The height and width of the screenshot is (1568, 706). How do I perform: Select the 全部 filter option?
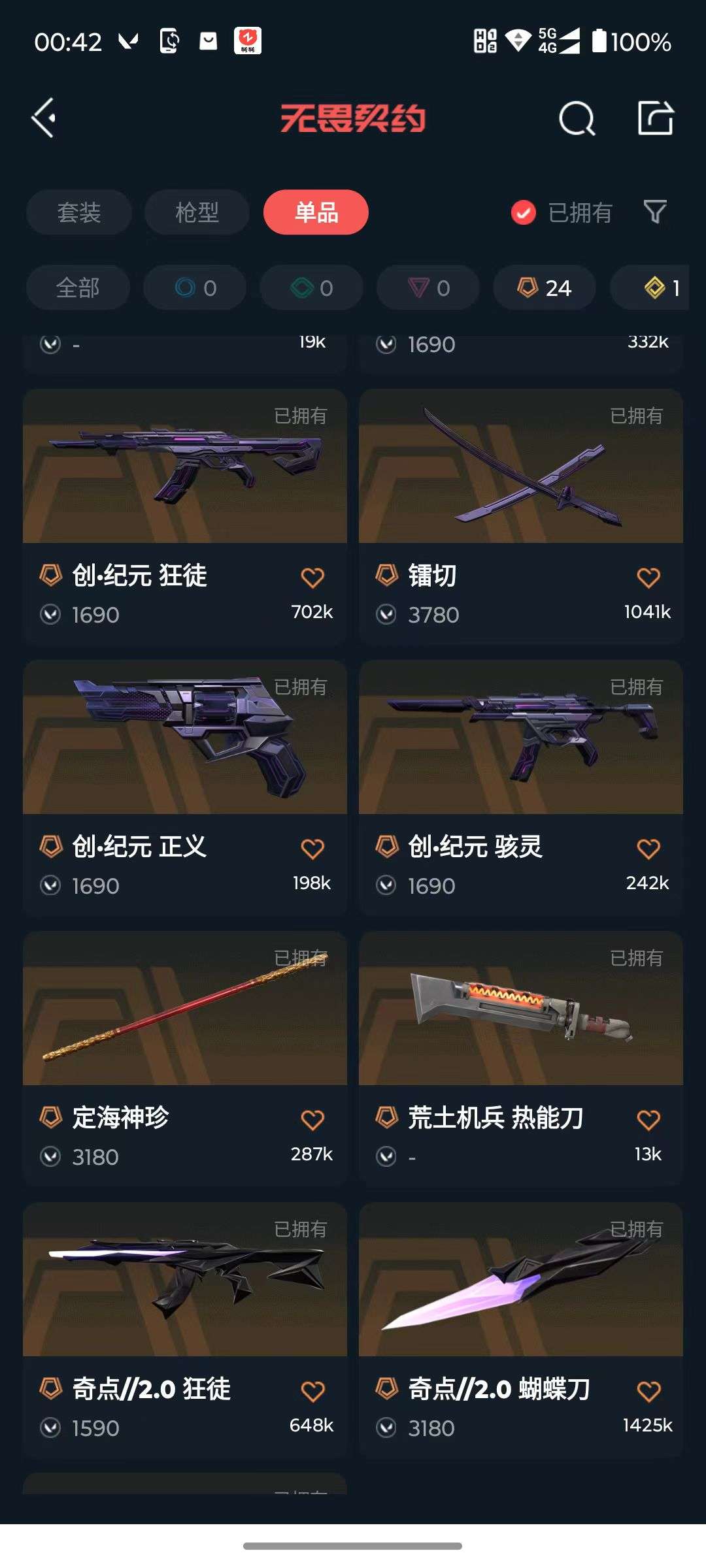77,287
